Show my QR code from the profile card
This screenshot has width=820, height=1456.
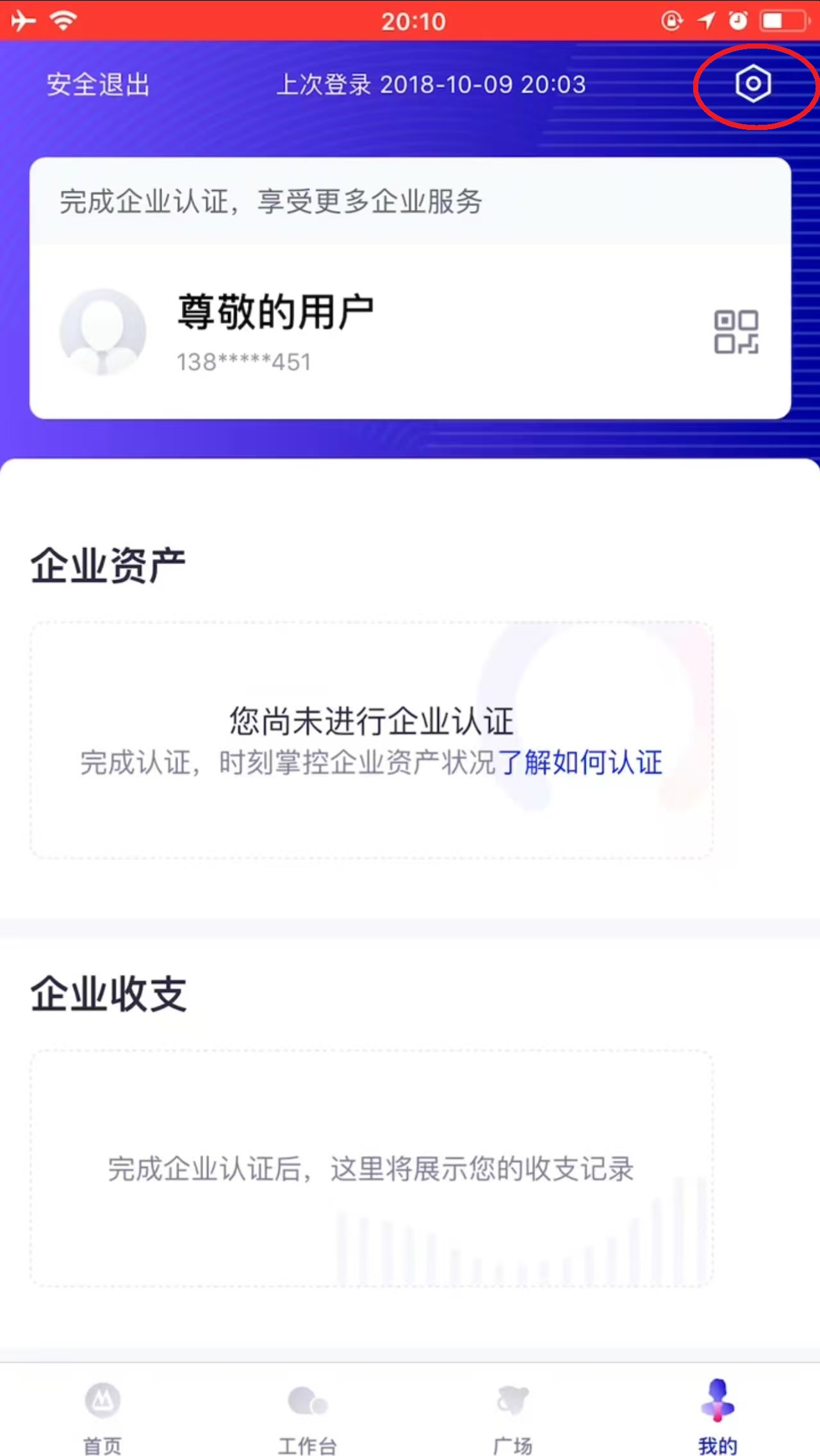736,332
